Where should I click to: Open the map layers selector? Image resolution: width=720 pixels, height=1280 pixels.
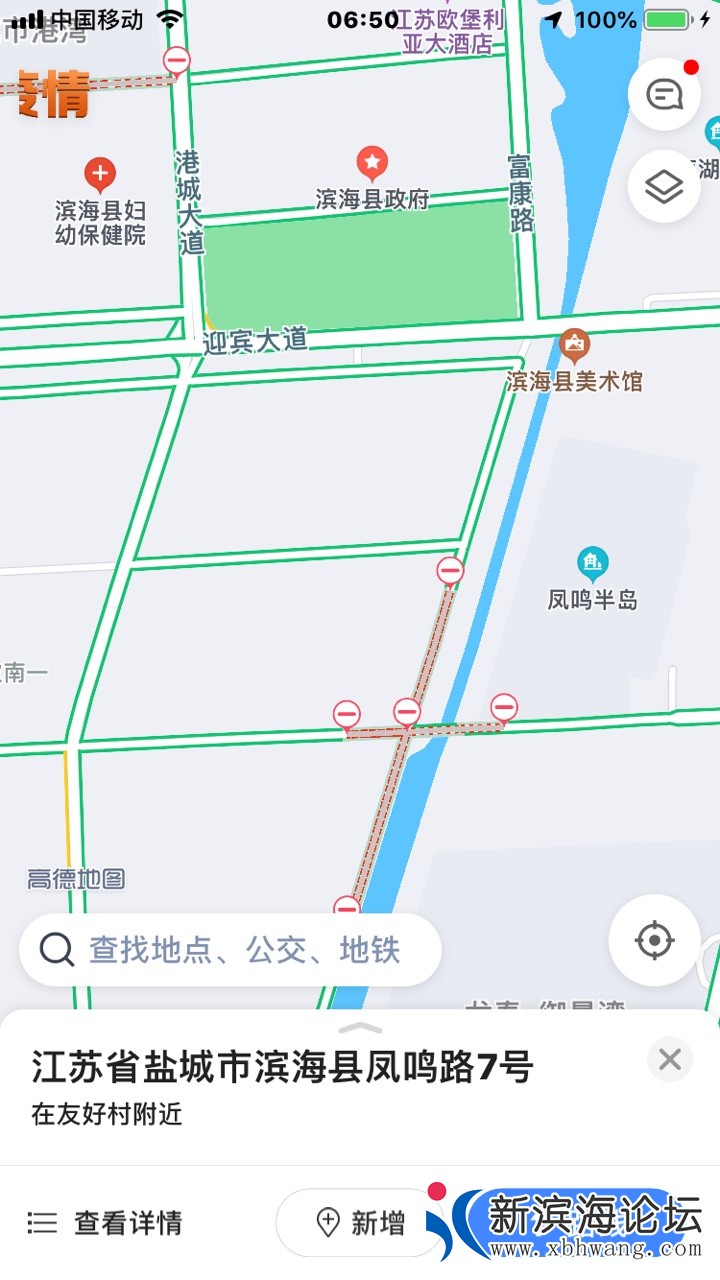[x=664, y=187]
